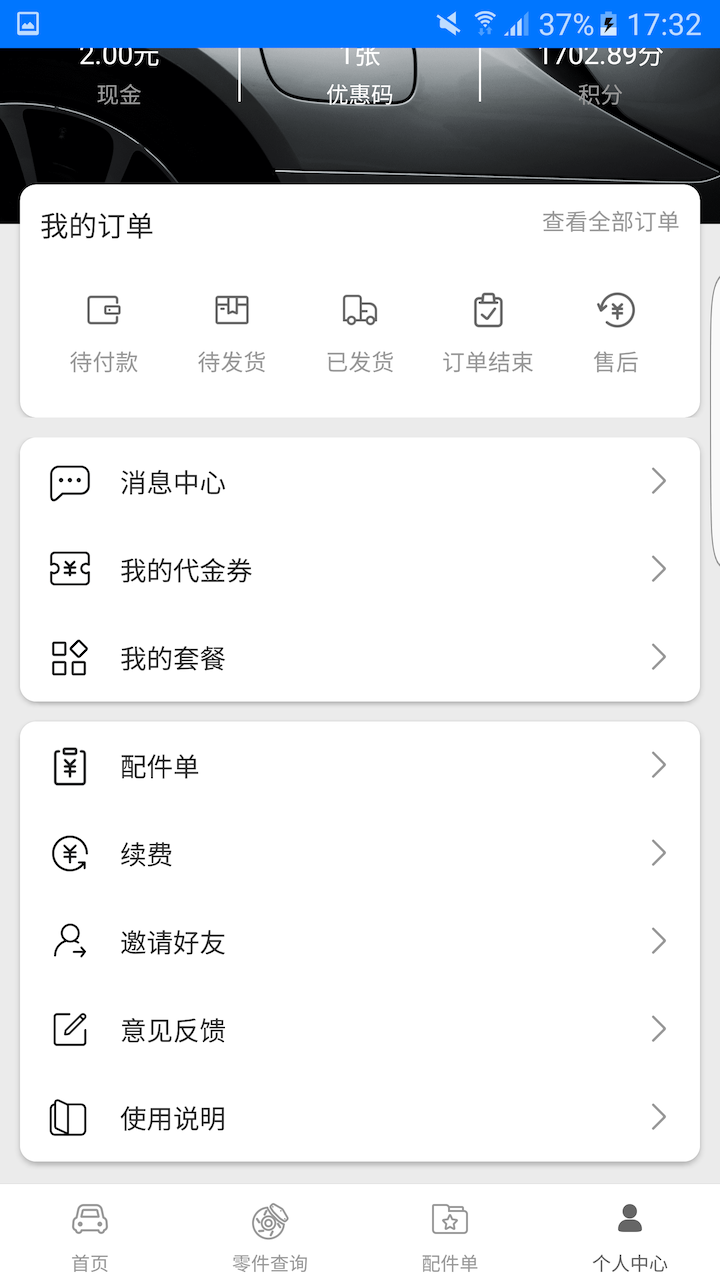Viewport: 720px width, 1280px height.
Task: Open feedback (意见反馈)
Action: click(360, 1030)
